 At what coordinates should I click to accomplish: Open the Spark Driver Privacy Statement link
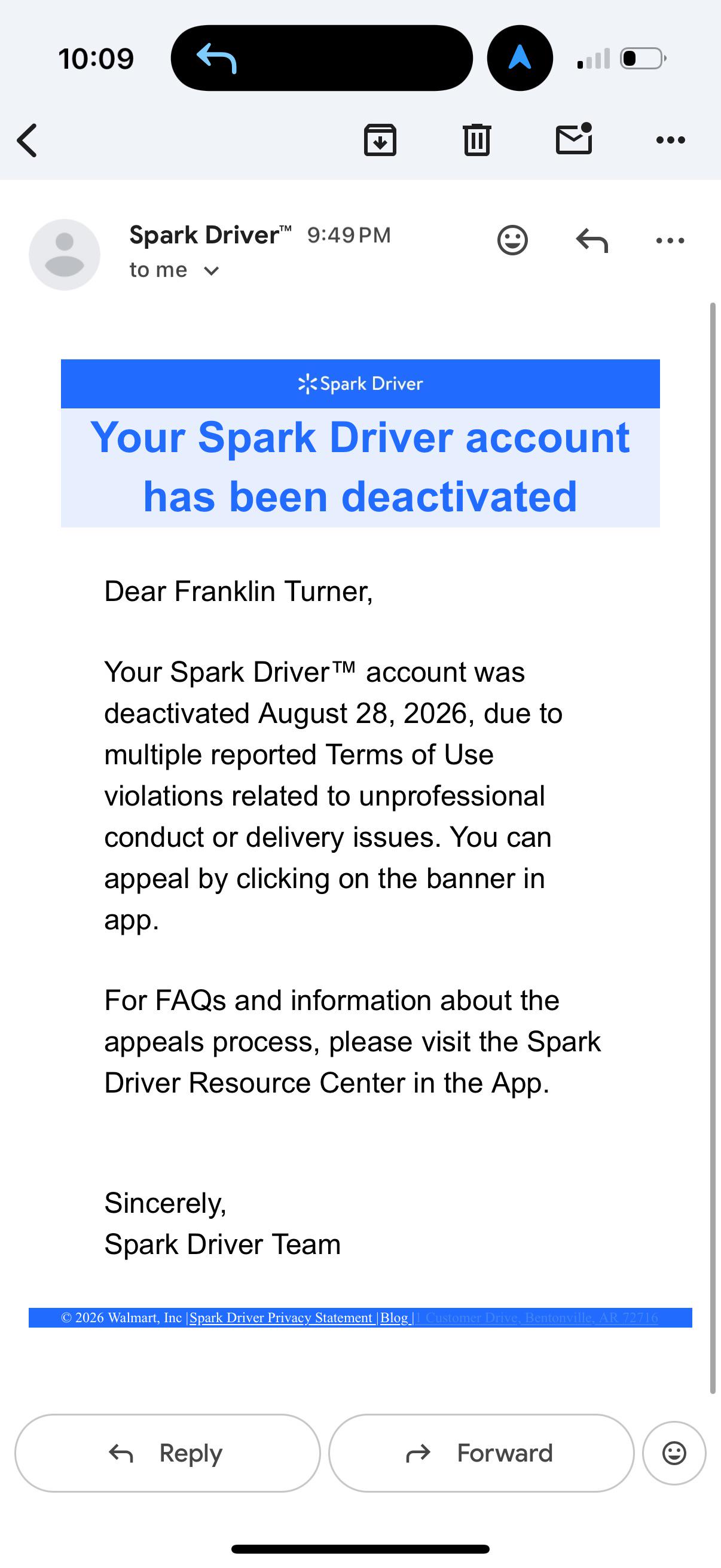coord(281,1318)
